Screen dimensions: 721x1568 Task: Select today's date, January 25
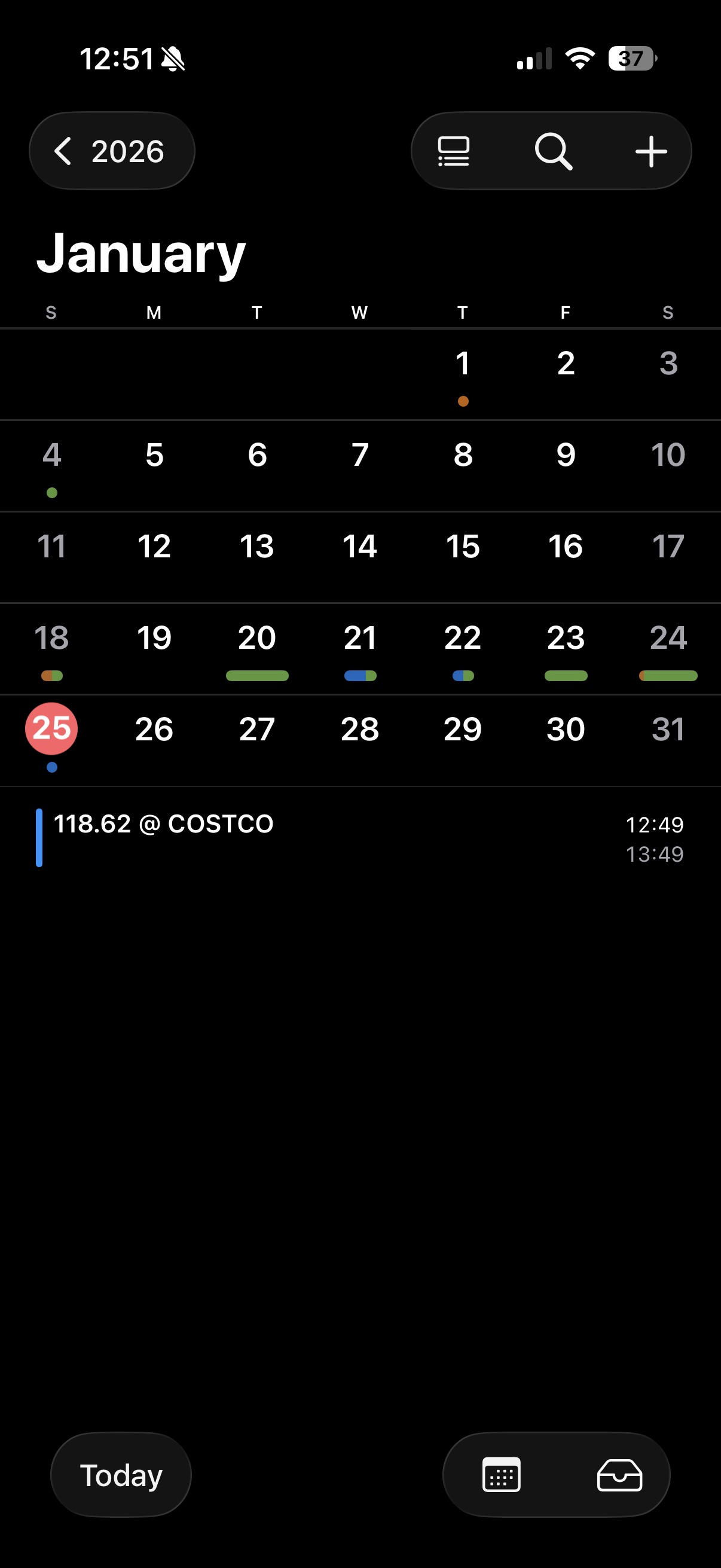click(x=51, y=729)
